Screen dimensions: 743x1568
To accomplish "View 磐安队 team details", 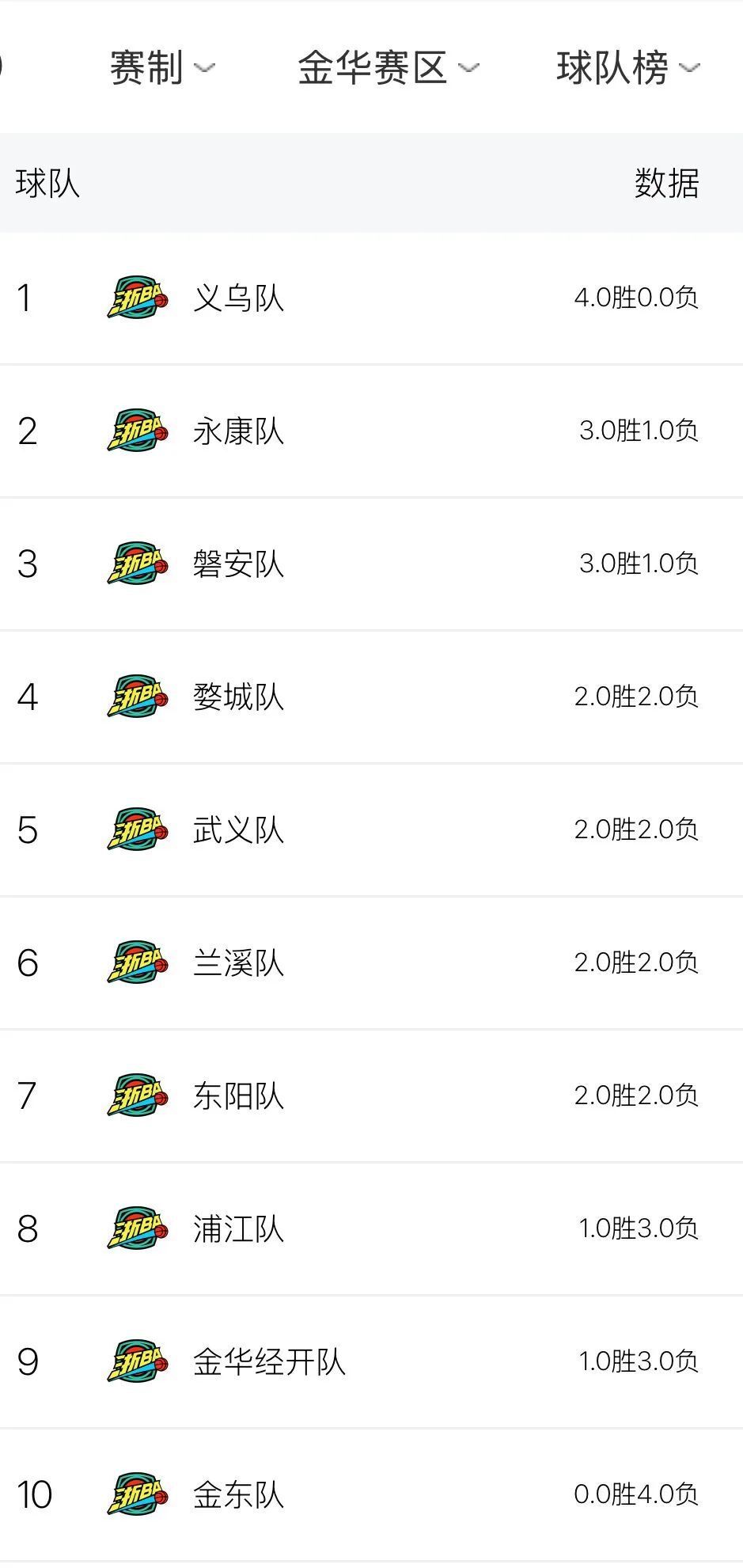I will point(371,564).
